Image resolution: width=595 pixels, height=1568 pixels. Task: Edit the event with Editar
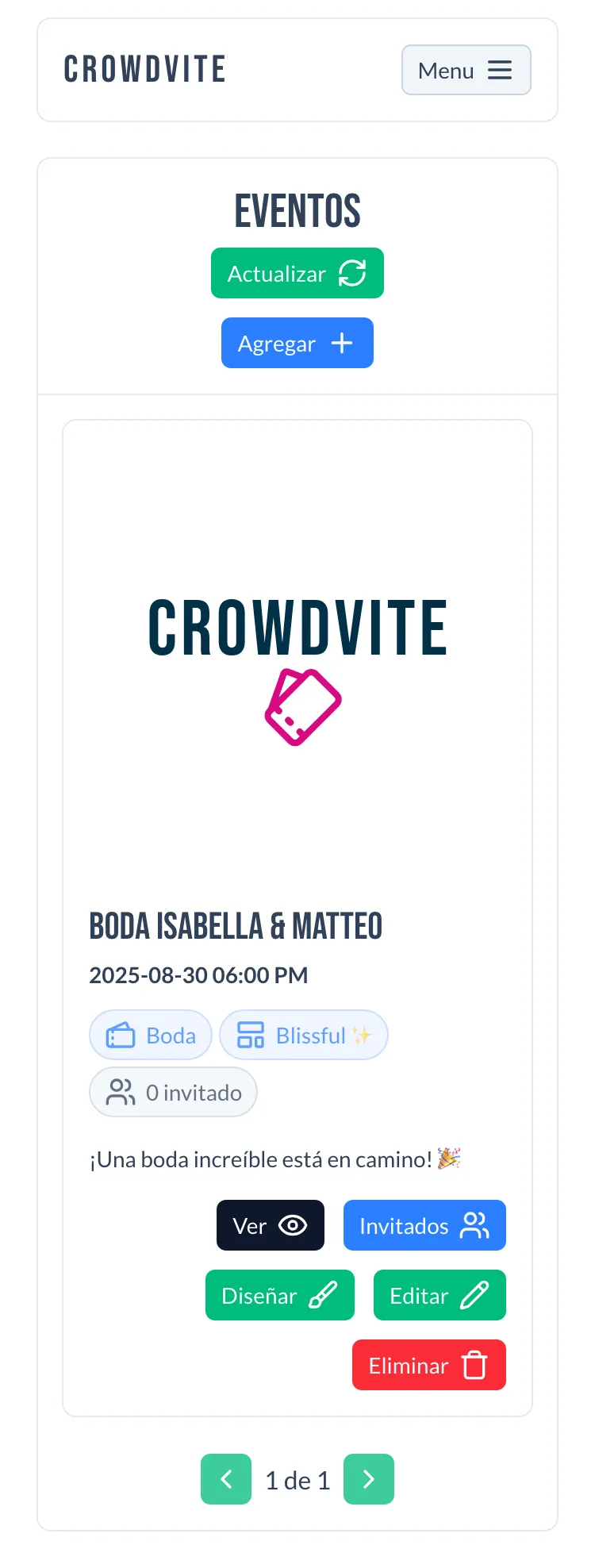[x=439, y=1295]
